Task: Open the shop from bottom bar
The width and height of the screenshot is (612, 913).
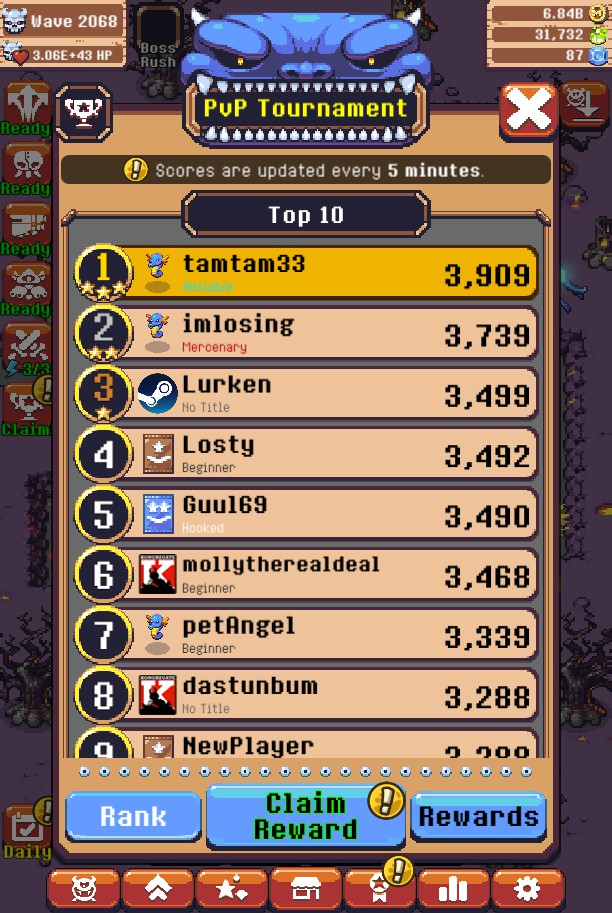Action: (x=305, y=889)
